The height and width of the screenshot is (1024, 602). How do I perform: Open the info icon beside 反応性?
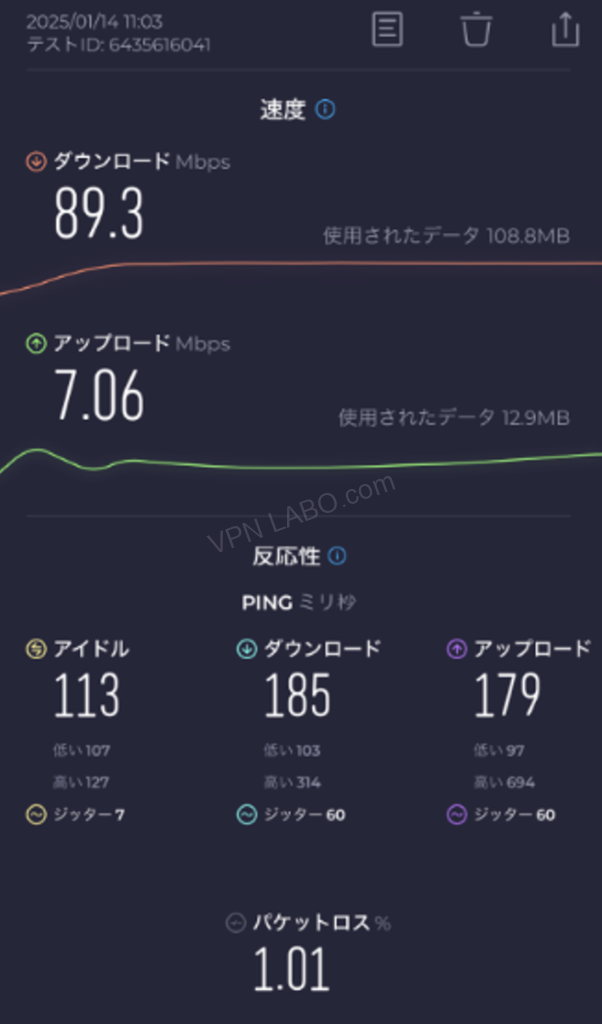(338, 555)
